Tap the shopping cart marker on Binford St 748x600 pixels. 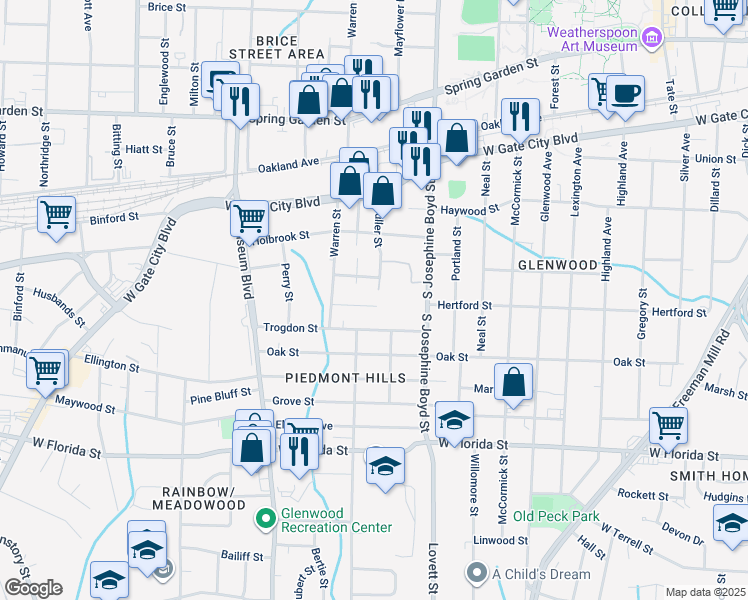click(57, 214)
